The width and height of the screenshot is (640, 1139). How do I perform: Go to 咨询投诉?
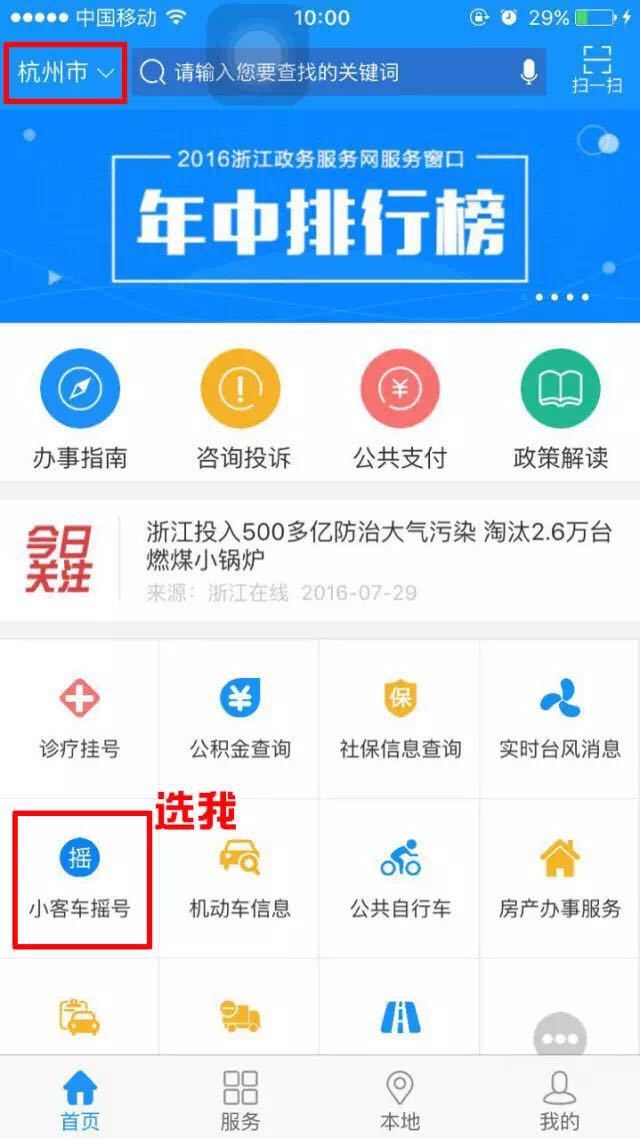(240, 412)
